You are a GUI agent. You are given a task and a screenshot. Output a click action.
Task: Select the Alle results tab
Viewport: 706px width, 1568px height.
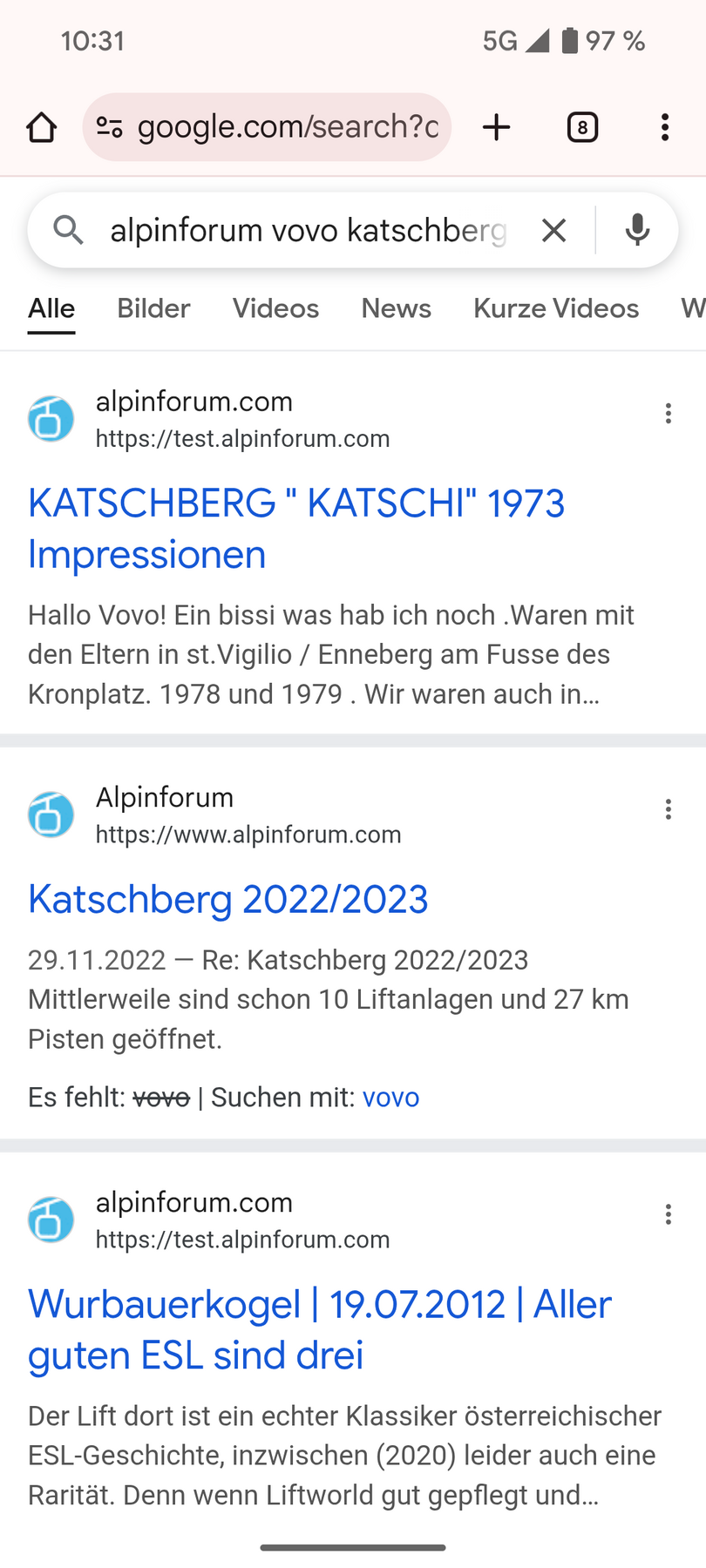pyautogui.click(x=51, y=308)
